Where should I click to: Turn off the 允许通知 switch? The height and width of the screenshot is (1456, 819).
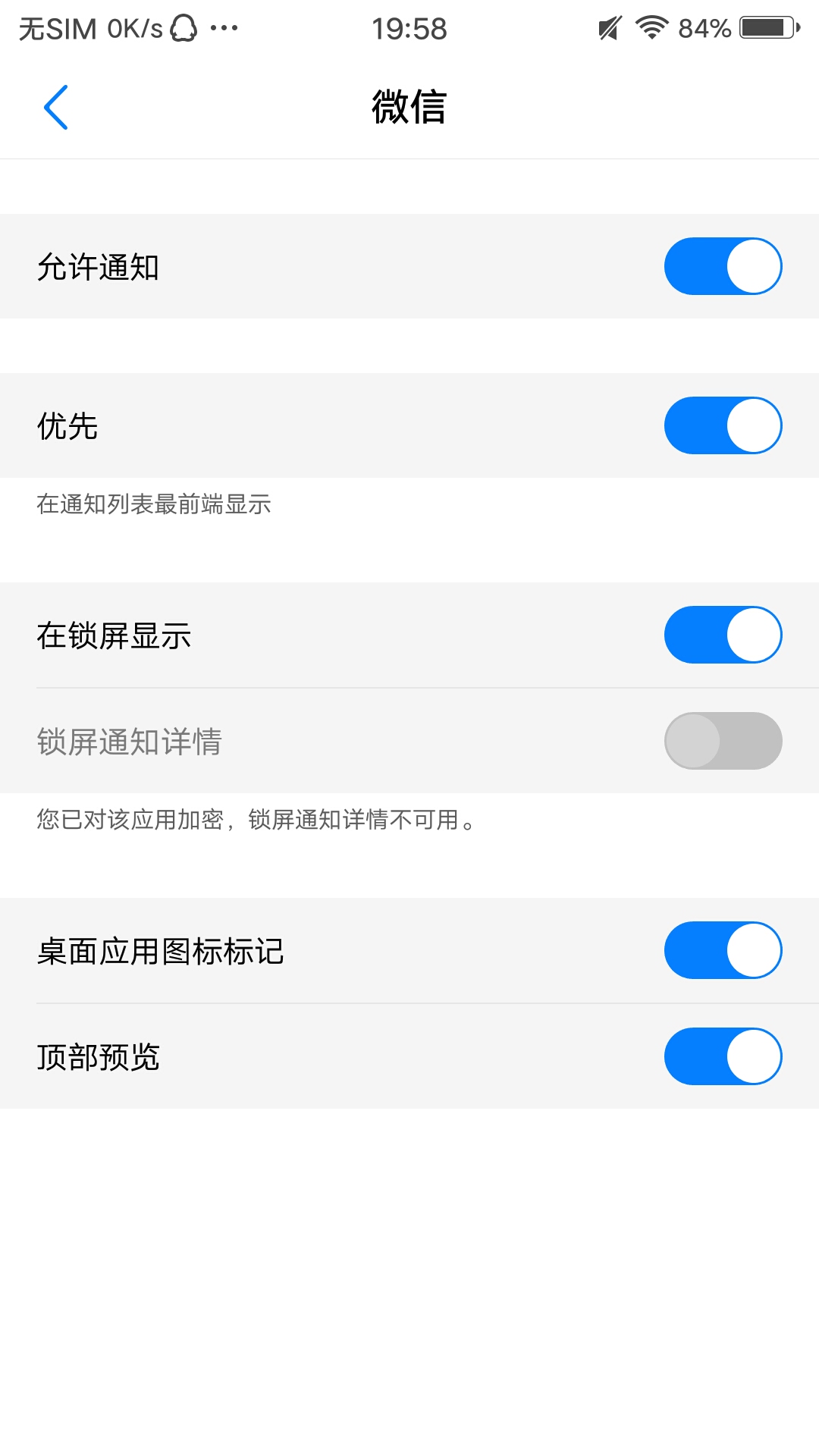[723, 266]
